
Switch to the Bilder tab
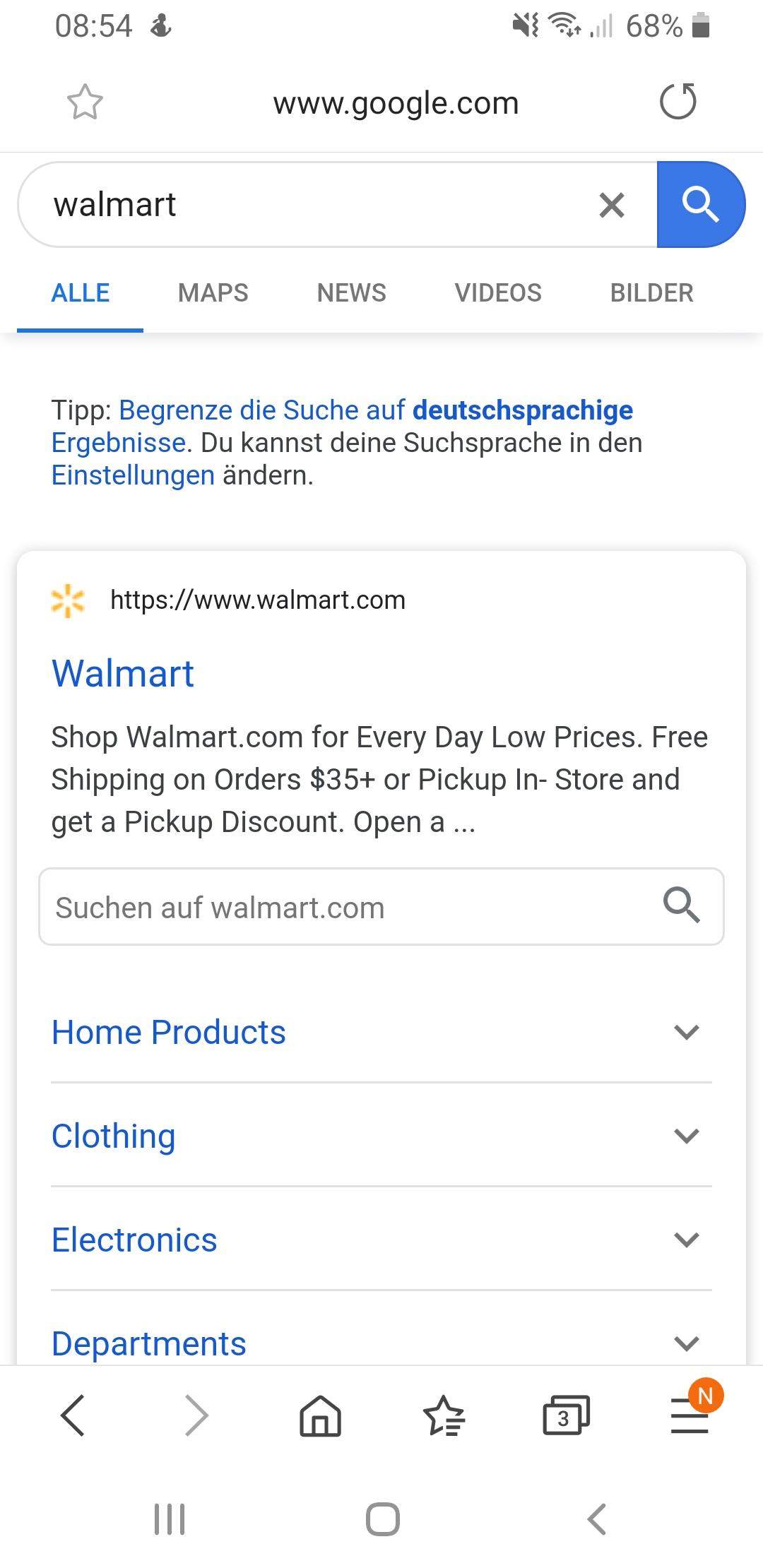[651, 292]
